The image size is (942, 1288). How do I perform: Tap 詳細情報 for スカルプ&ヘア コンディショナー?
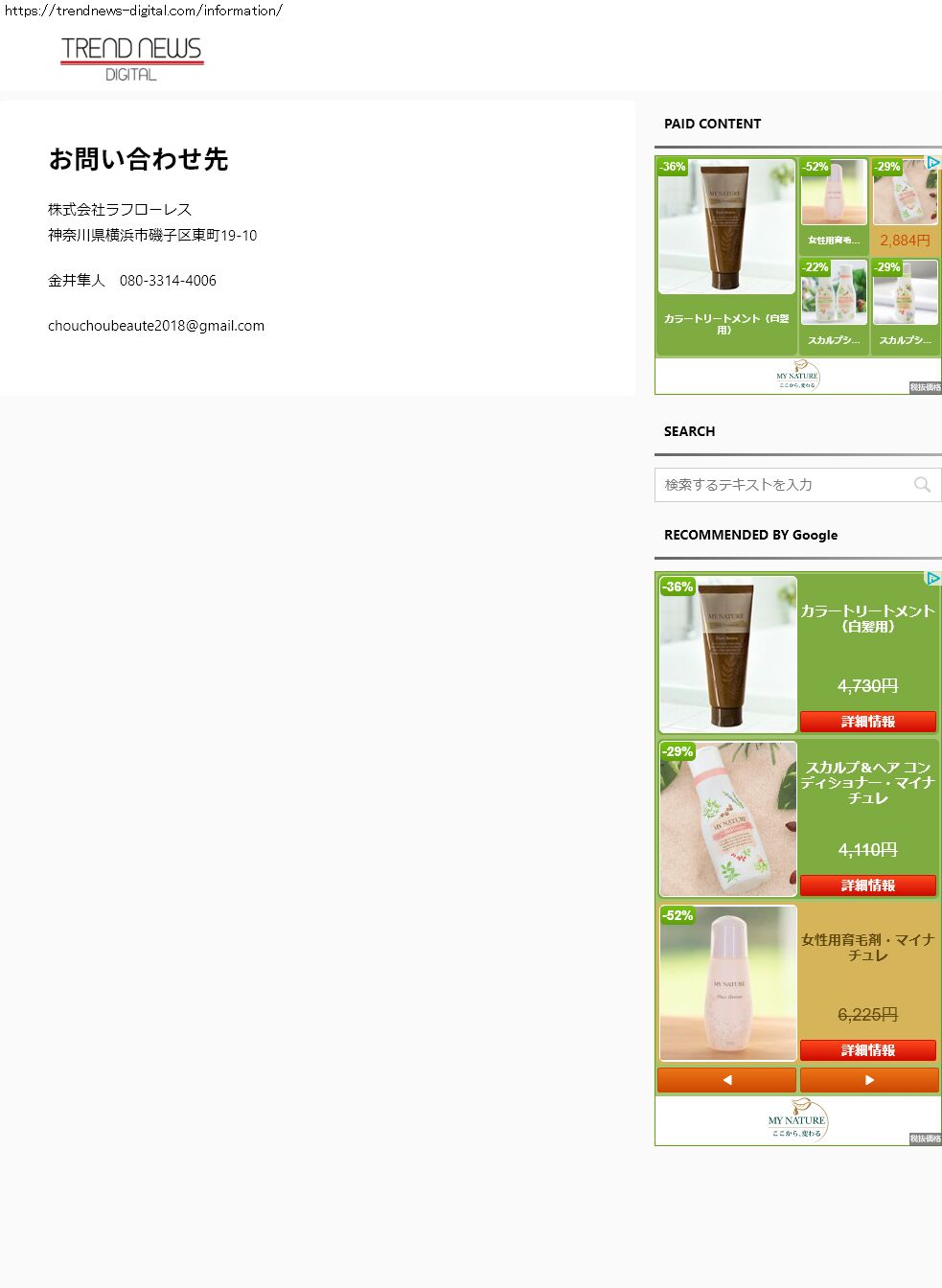(868, 885)
